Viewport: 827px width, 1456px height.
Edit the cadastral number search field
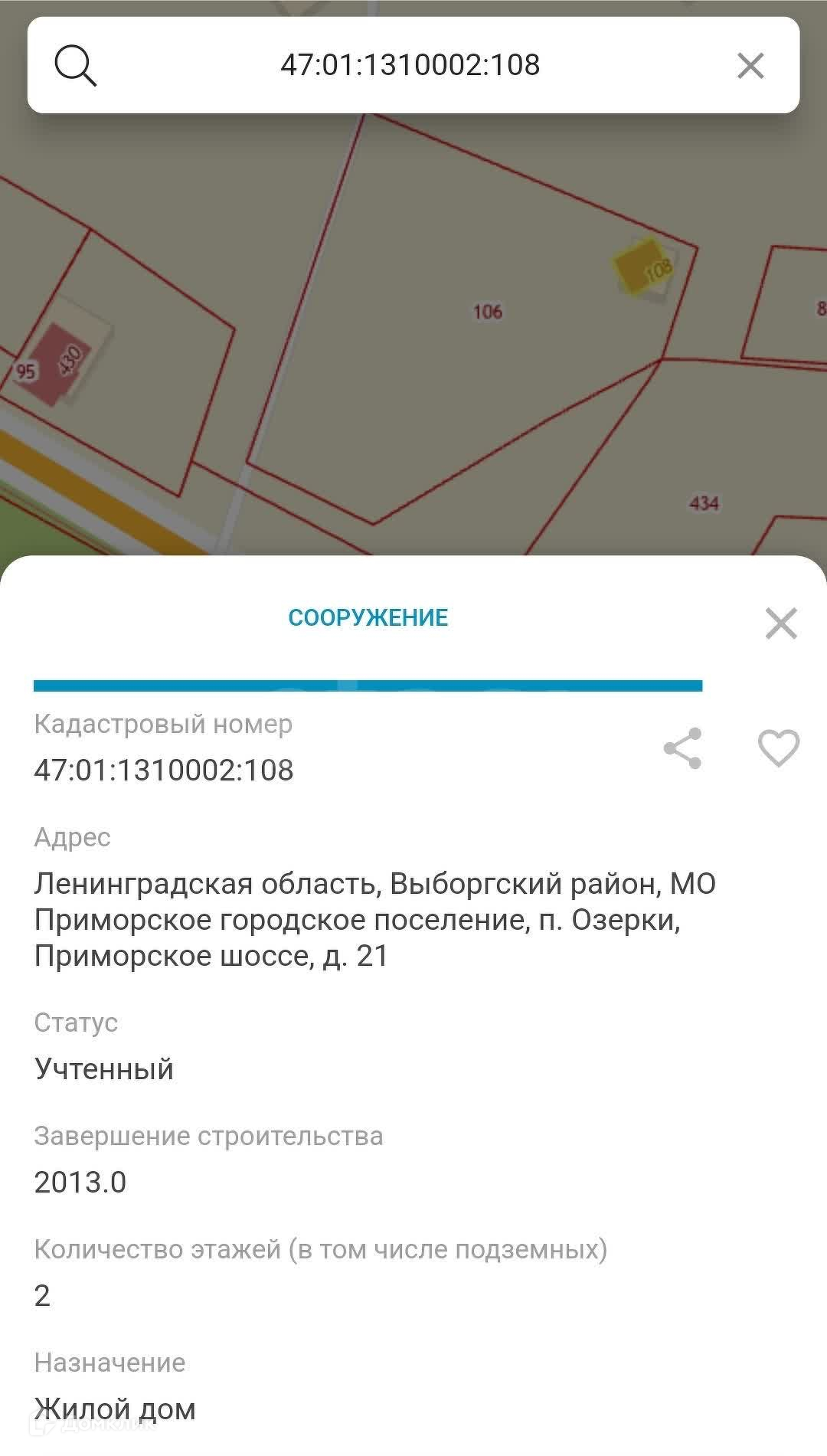click(x=410, y=65)
